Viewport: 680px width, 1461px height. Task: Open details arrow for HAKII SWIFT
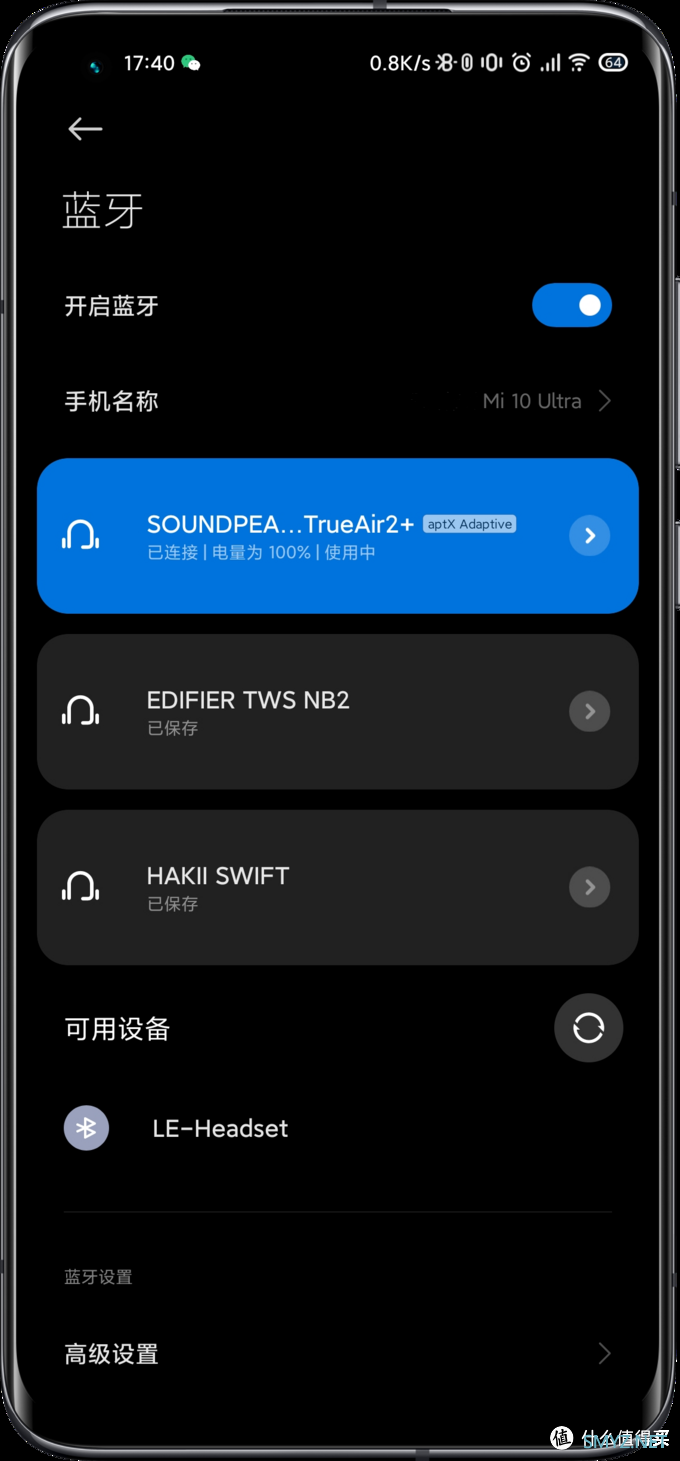click(590, 887)
